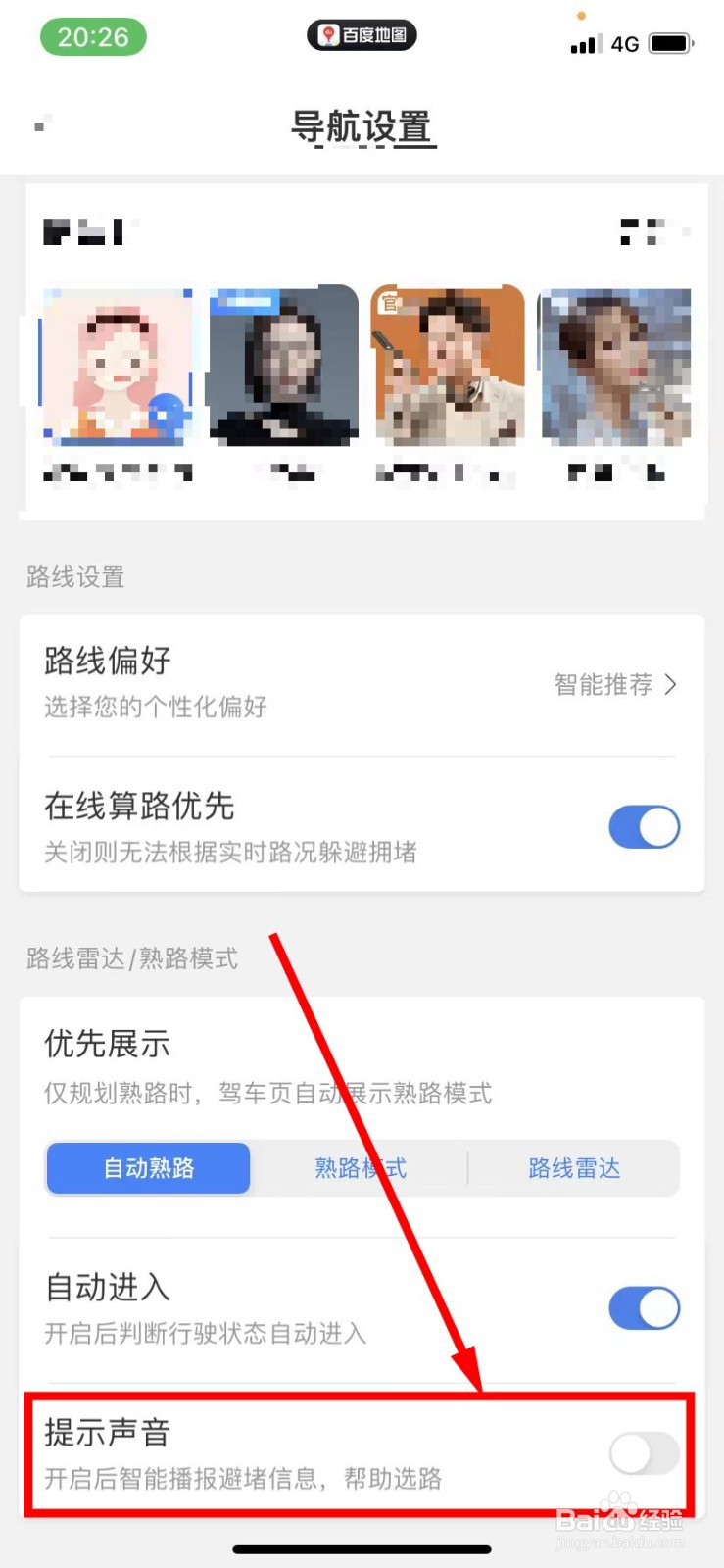Open 路线偏好 via its chevron
Viewport: 724px width, 1568px height.
tap(670, 684)
